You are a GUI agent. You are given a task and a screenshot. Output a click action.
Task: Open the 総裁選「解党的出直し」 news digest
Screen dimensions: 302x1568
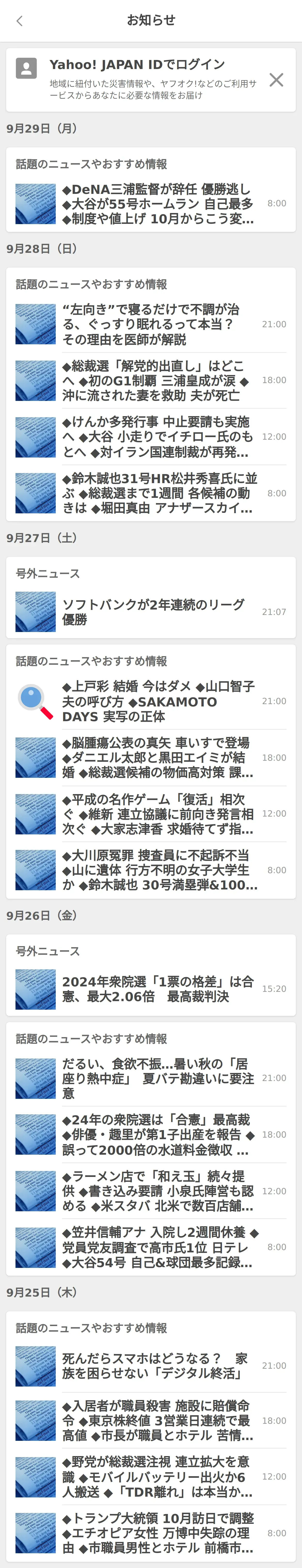(158, 380)
